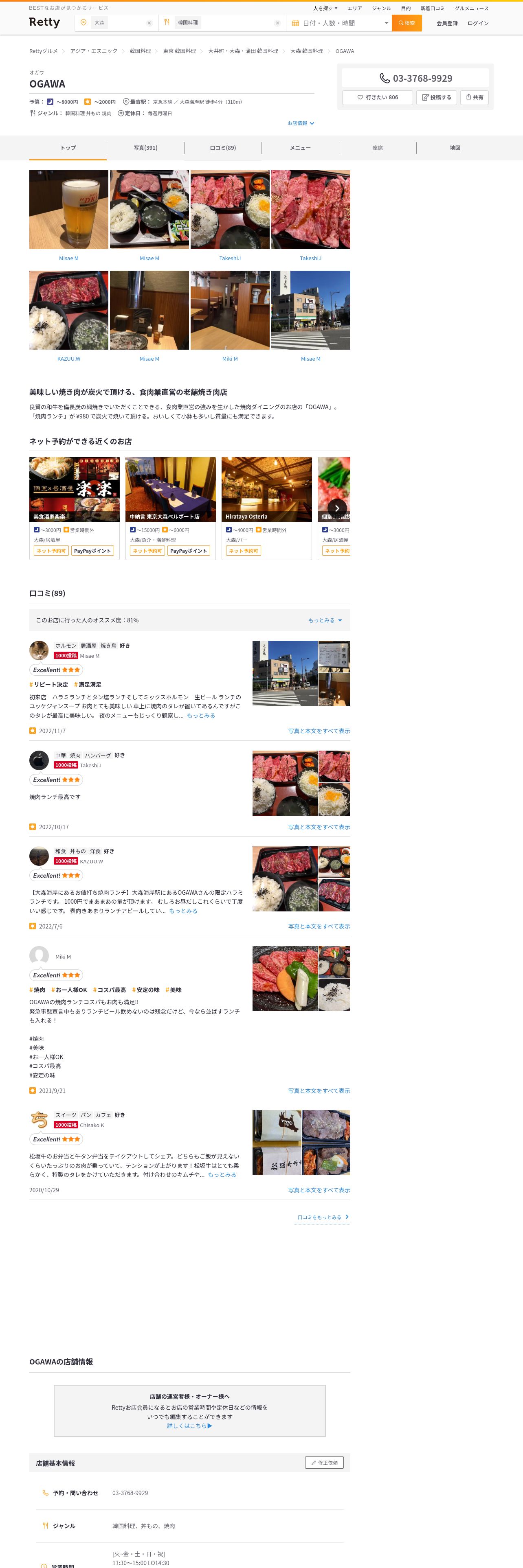Open the 地図 tab
This screenshot has height=1568, width=523.
(x=455, y=148)
